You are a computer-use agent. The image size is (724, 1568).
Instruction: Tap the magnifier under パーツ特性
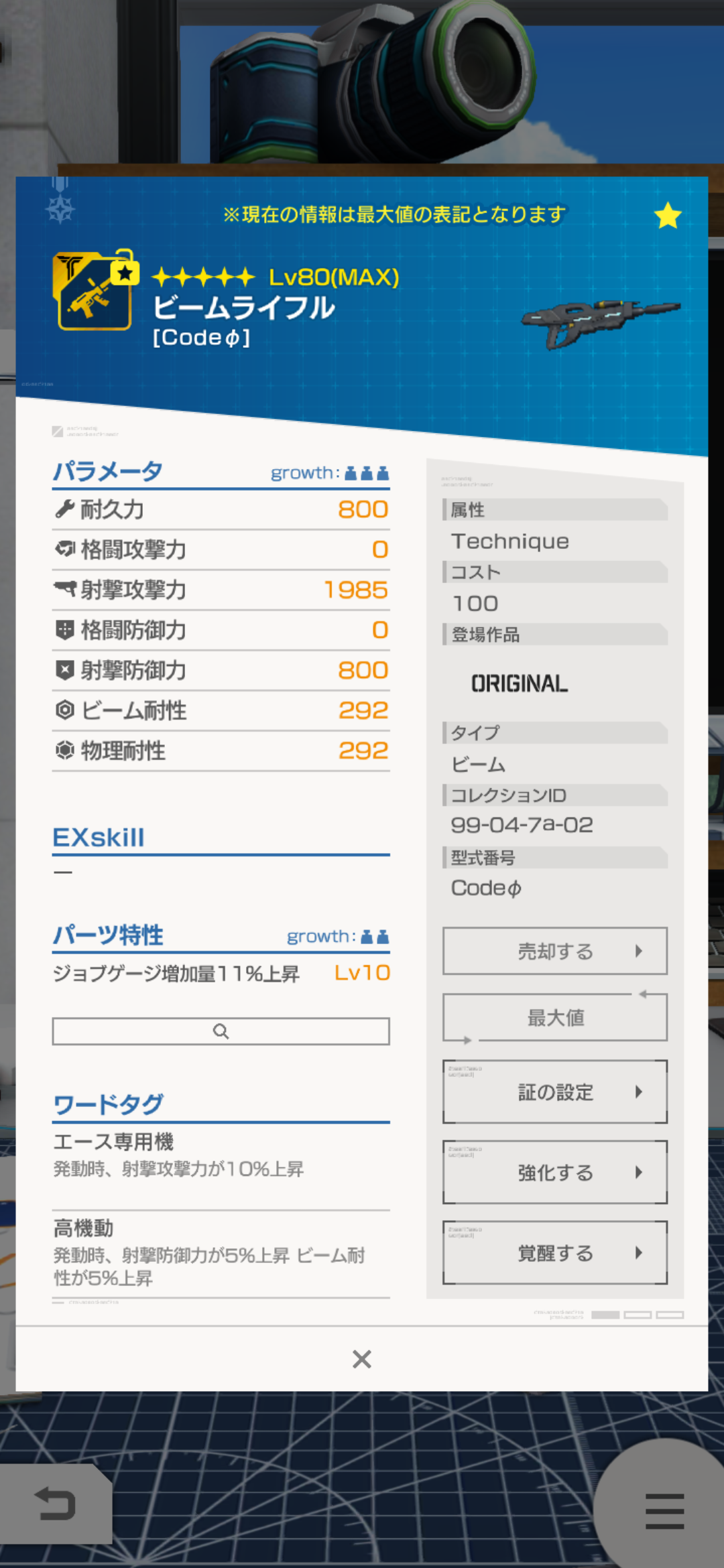[221, 1031]
